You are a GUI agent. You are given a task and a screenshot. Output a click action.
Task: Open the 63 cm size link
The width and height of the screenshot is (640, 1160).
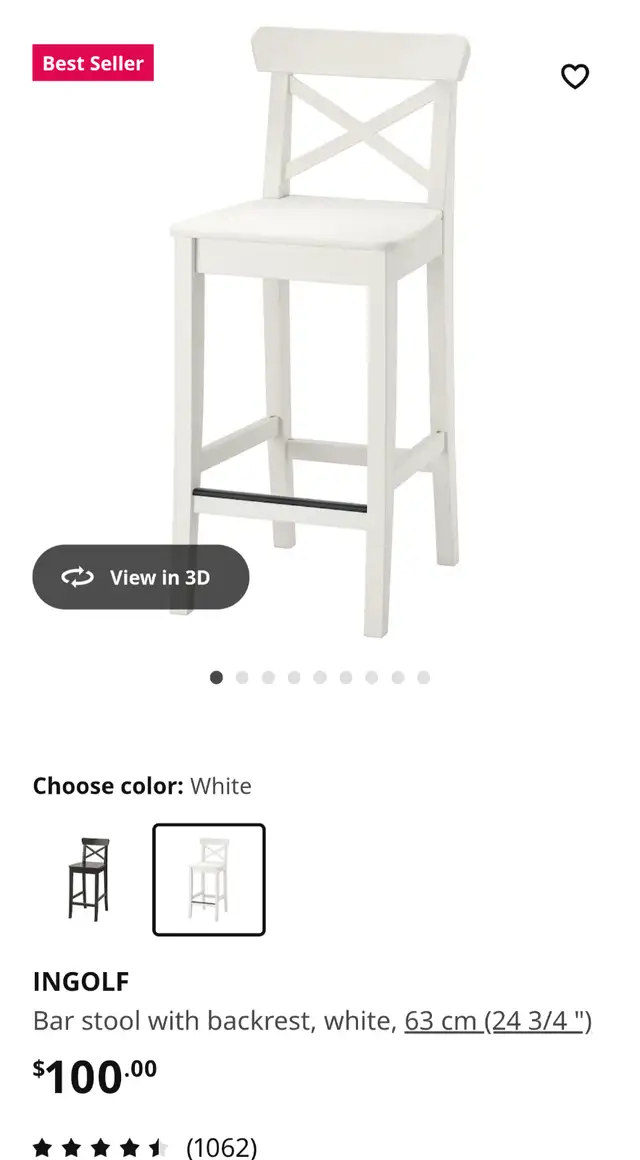[x=498, y=1021]
